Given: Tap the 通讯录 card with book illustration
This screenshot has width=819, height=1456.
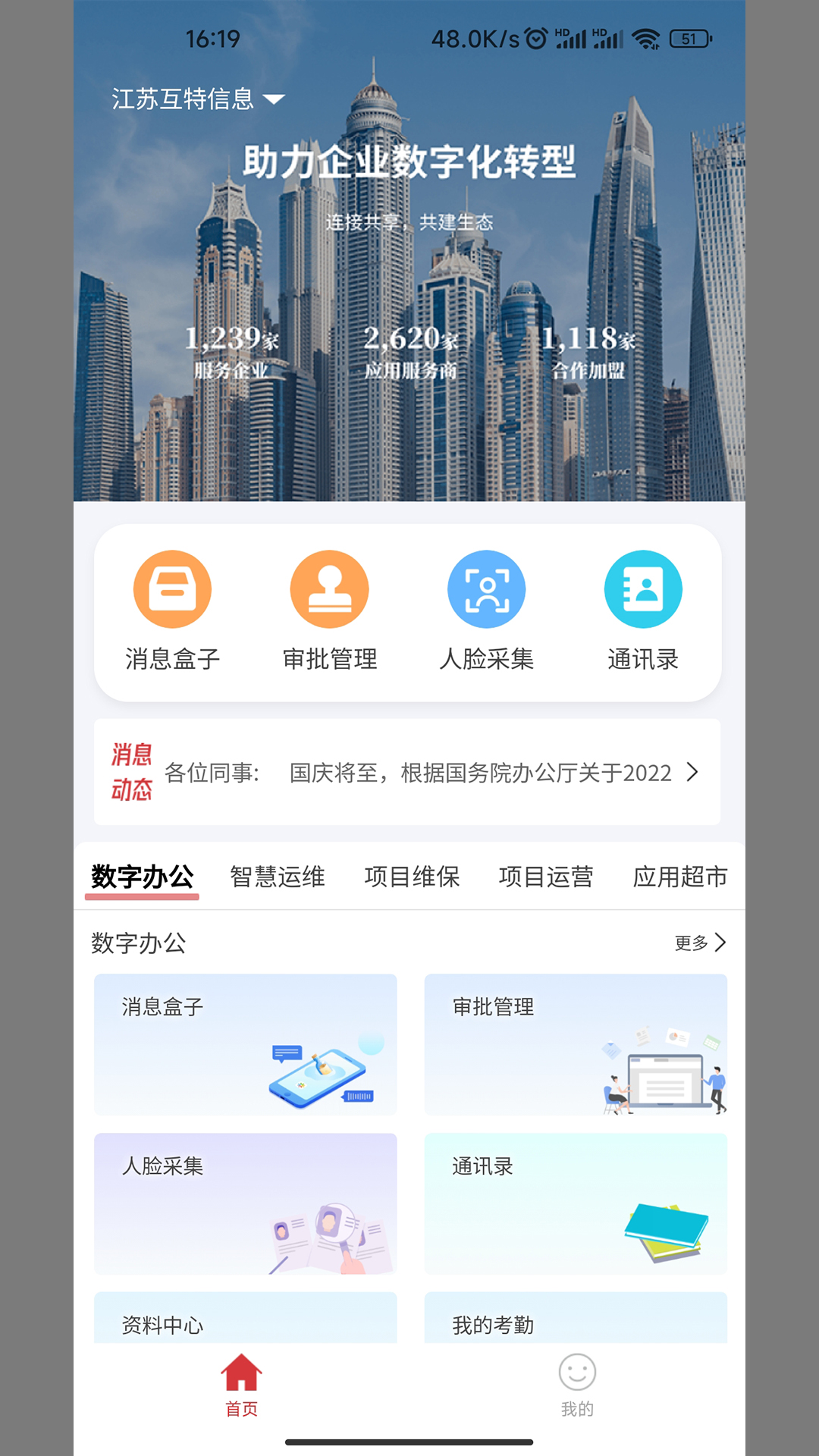Looking at the screenshot, I should [x=576, y=1206].
